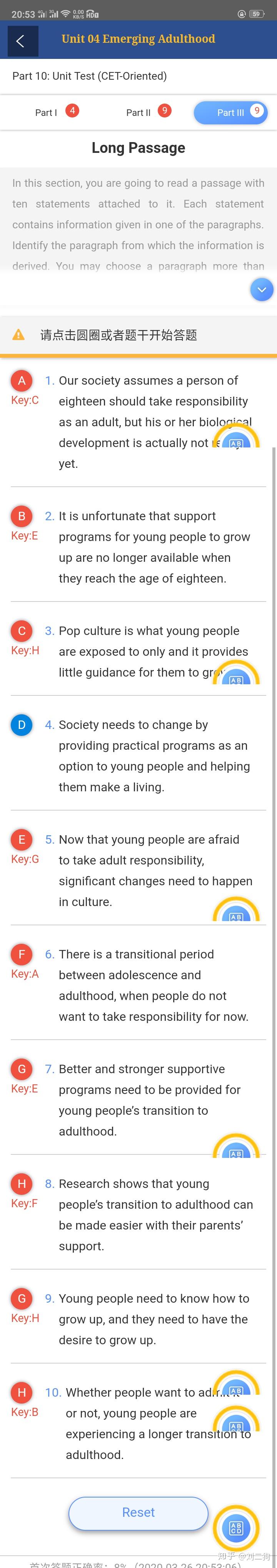Expand the passage instructions with the blue chevron
Screen dimensions: 277x1568
(x=262, y=290)
